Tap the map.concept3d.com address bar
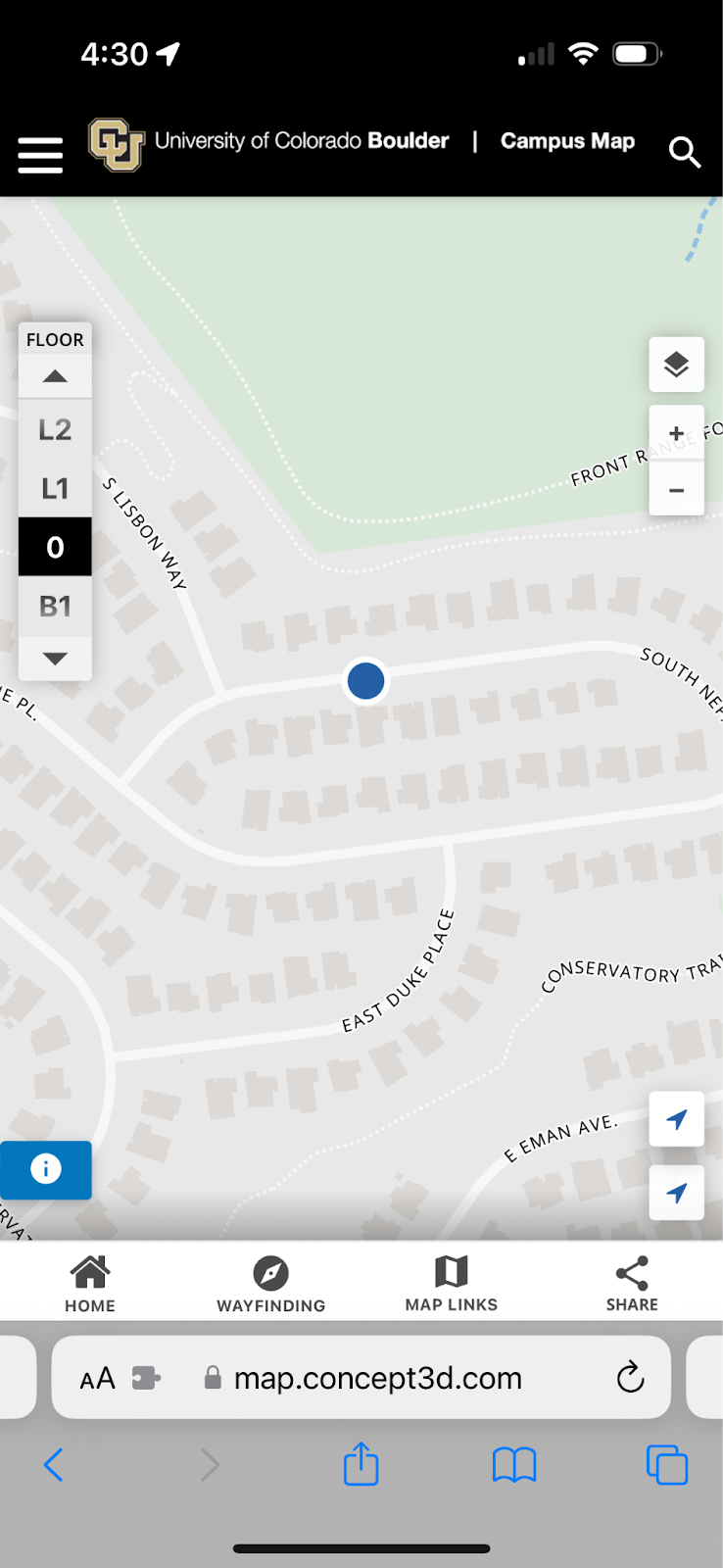 (377, 1378)
